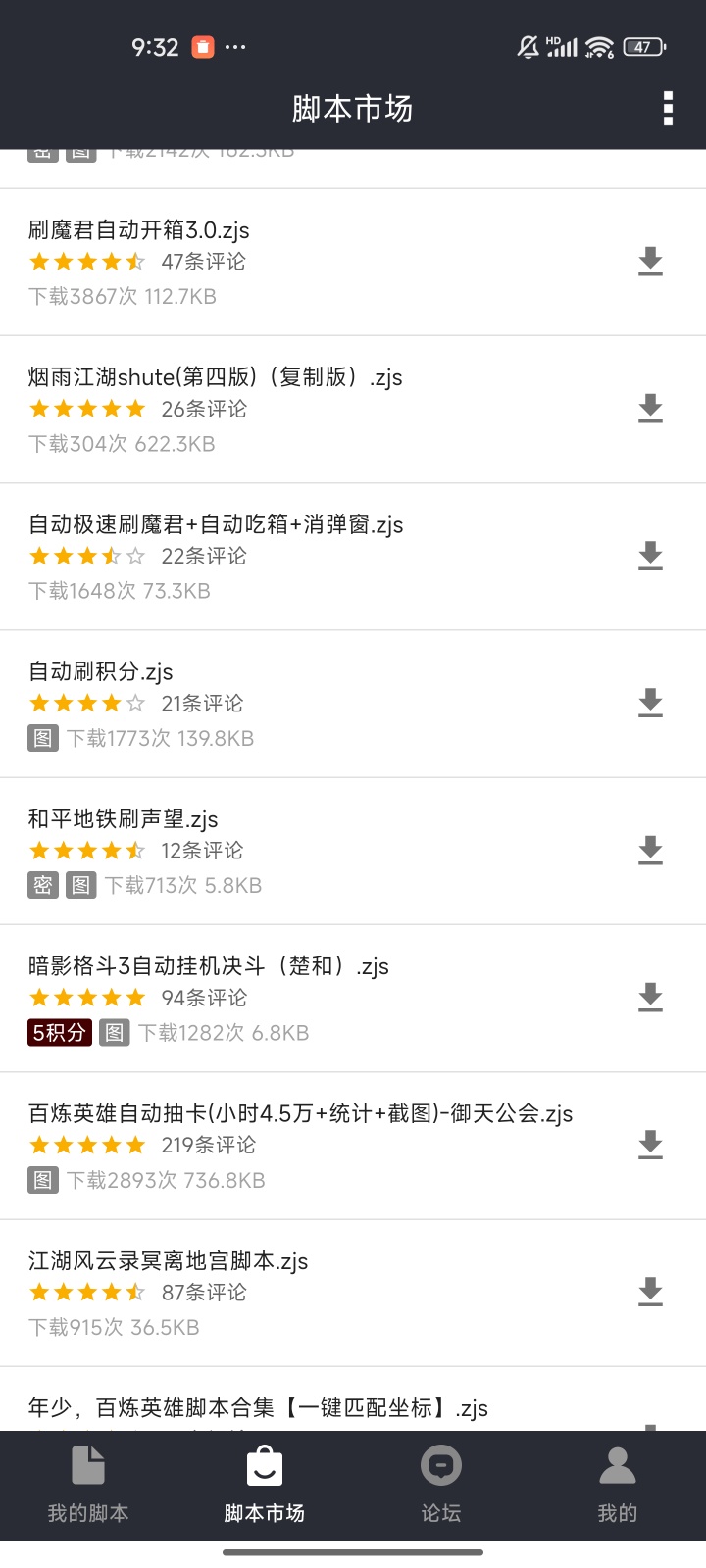
Task: Download 刷魔君自动开箱3.0.zjs script
Action: [x=650, y=262]
